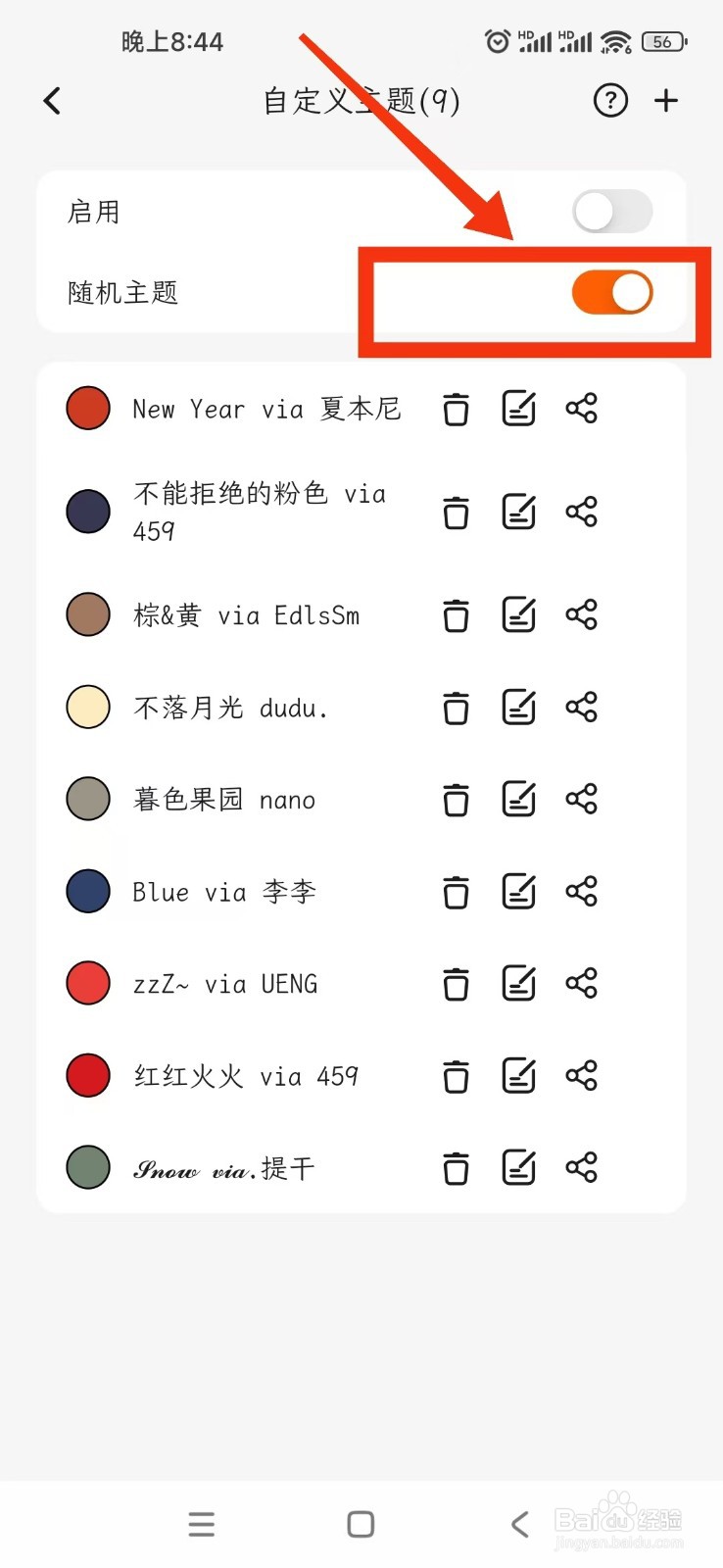Tap the system home button
This screenshot has height=1568, width=723.
361,1524
